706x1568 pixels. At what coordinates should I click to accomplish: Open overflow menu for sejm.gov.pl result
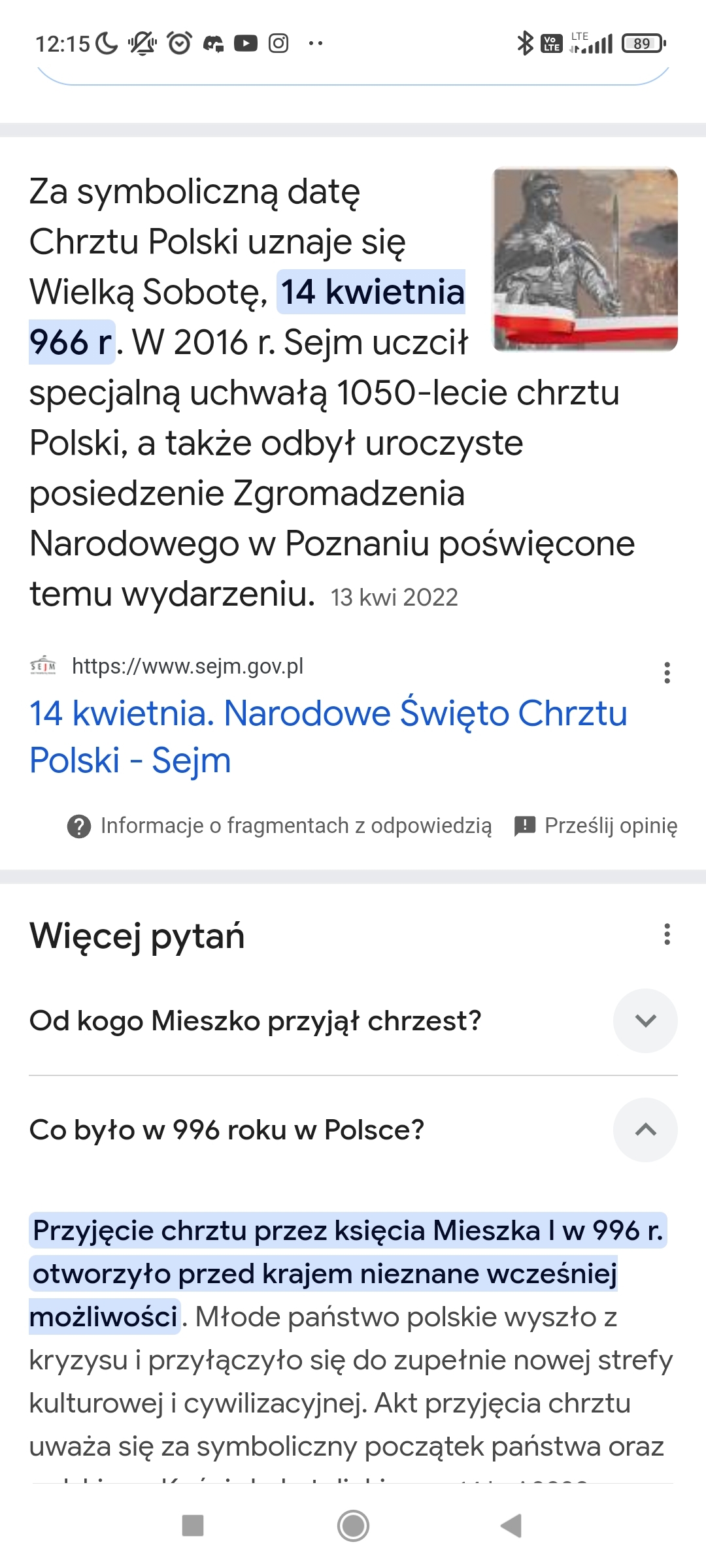[x=667, y=672]
